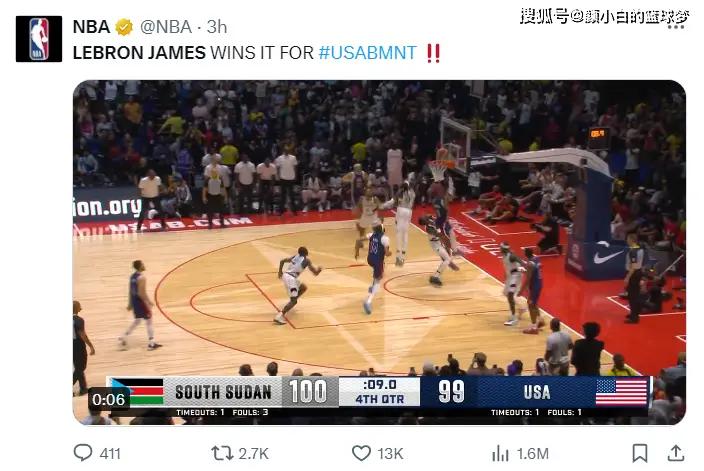The height and width of the screenshot is (471, 704).
Task: Like the NBA tweet
Action: pyautogui.click(x=361, y=453)
